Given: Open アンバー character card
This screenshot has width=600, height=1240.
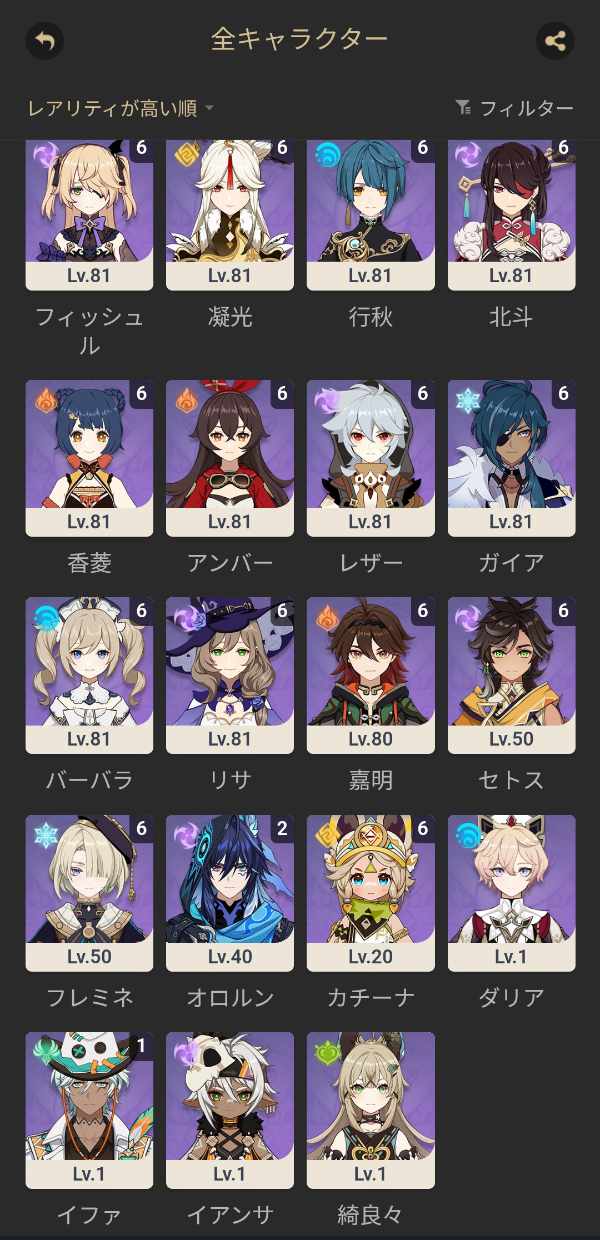Looking at the screenshot, I should coord(230,457).
